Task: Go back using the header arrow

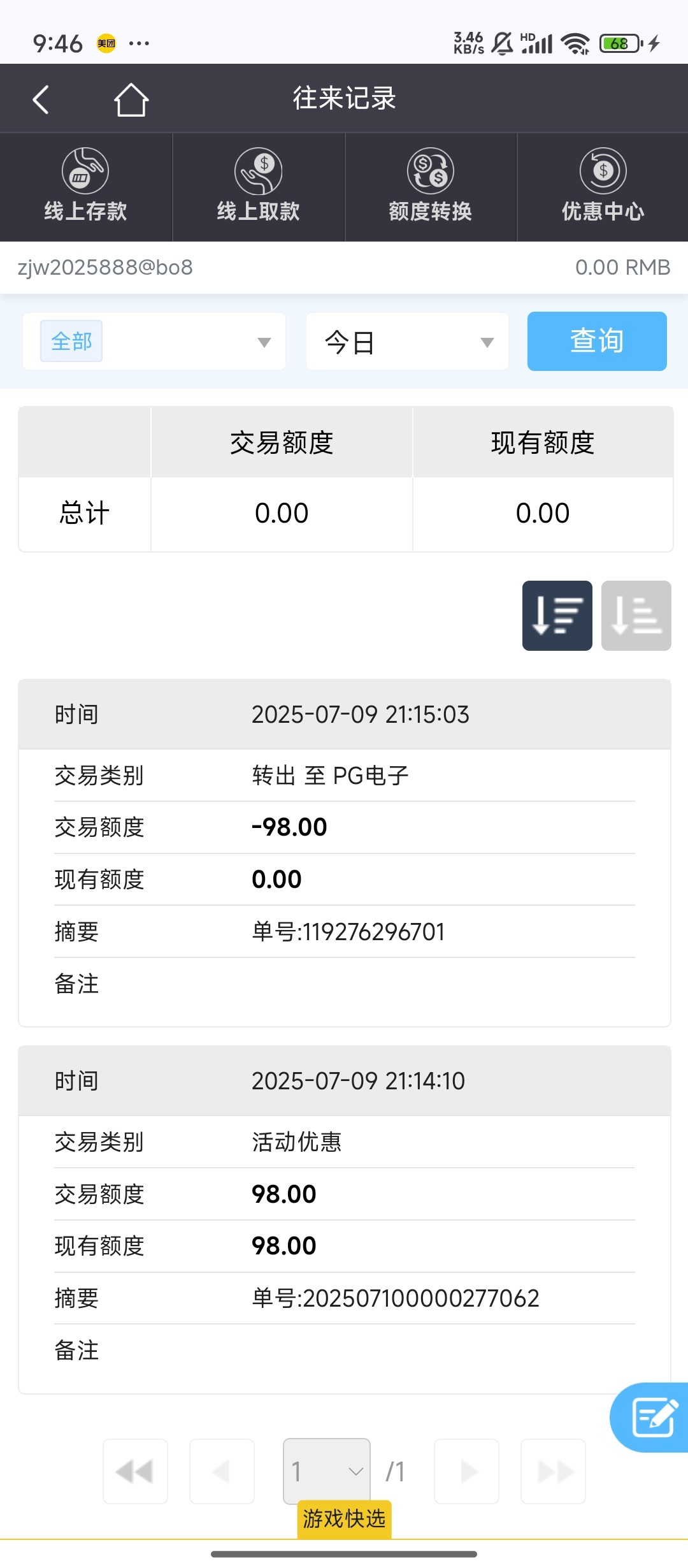Action: 41,99
